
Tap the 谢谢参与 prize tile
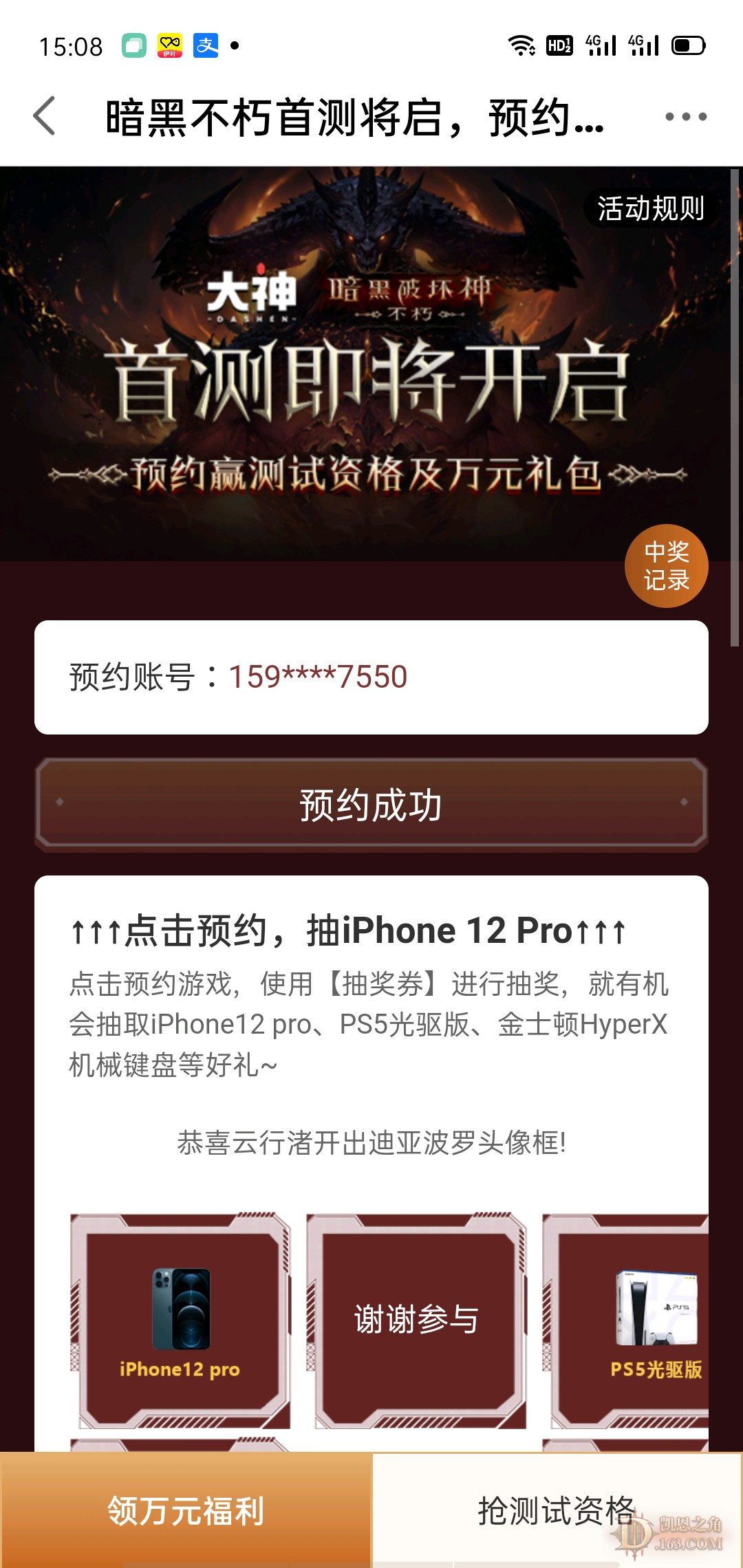pyautogui.click(x=416, y=1320)
